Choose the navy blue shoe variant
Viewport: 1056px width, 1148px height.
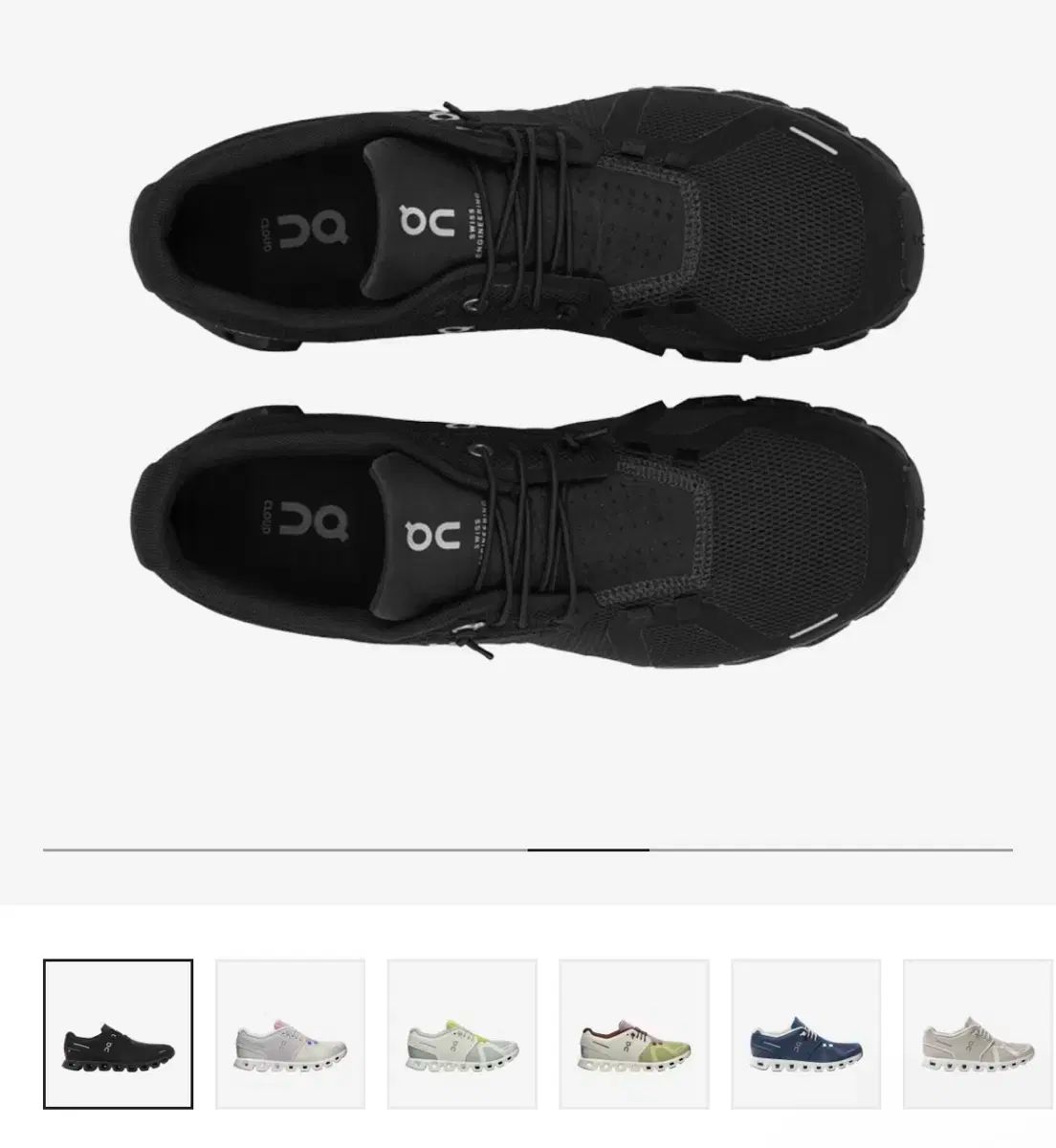pos(806,1034)
